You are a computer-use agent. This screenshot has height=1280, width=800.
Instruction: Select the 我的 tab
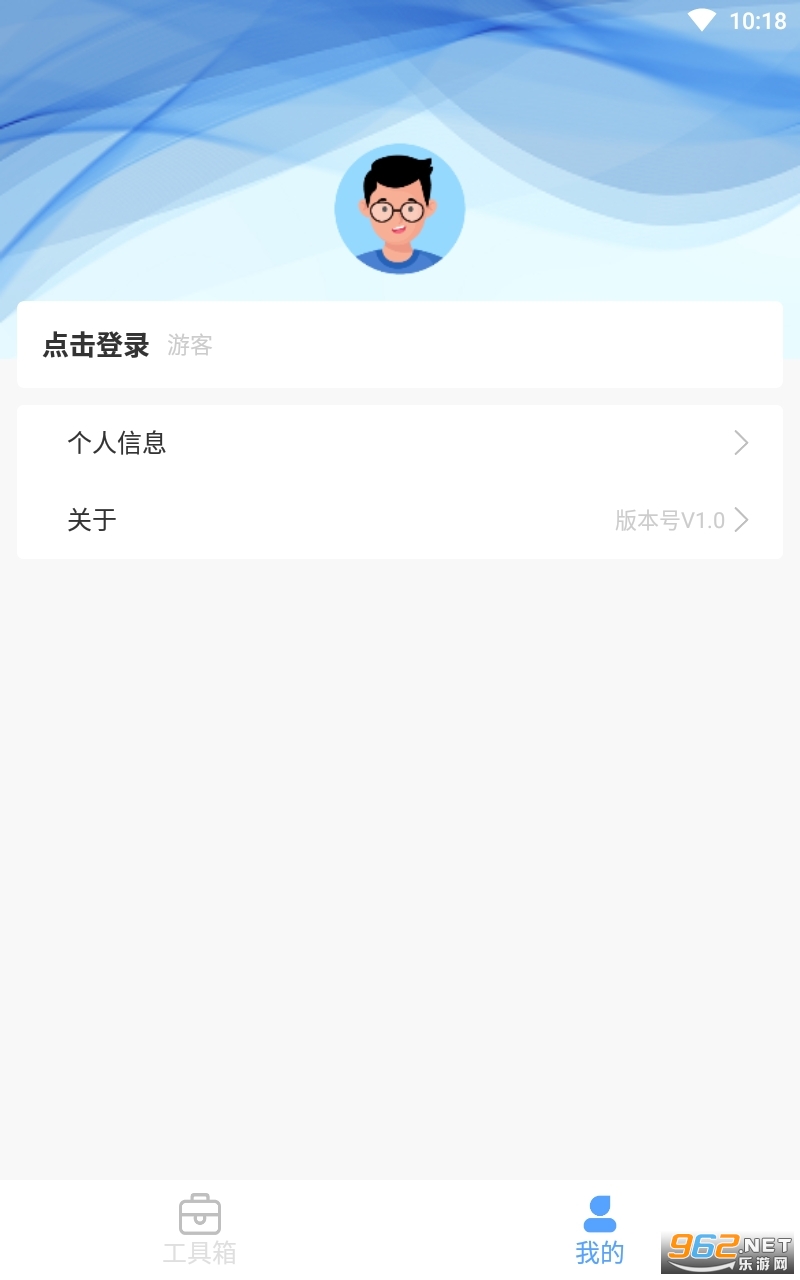click(x=600, y=1228)
